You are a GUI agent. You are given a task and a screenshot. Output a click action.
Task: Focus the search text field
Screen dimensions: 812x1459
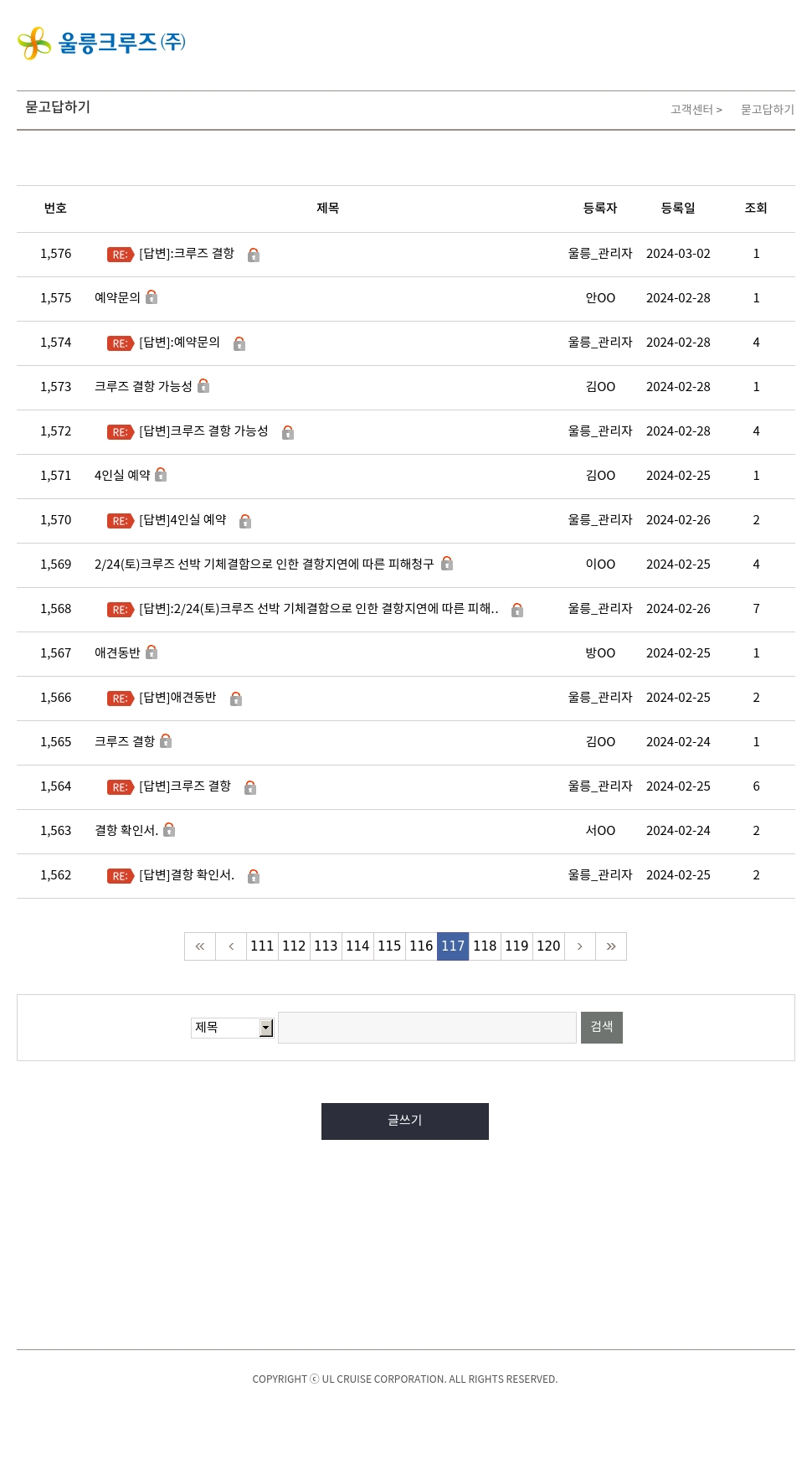427,1028
